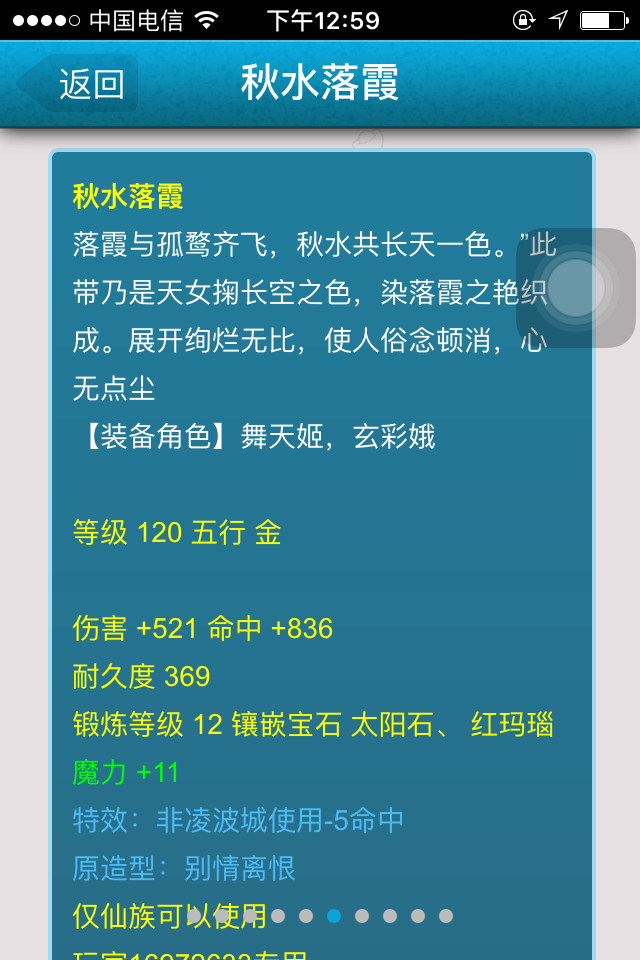
Task: Tap the 返回 back button
Action: [x=82, y=84]
